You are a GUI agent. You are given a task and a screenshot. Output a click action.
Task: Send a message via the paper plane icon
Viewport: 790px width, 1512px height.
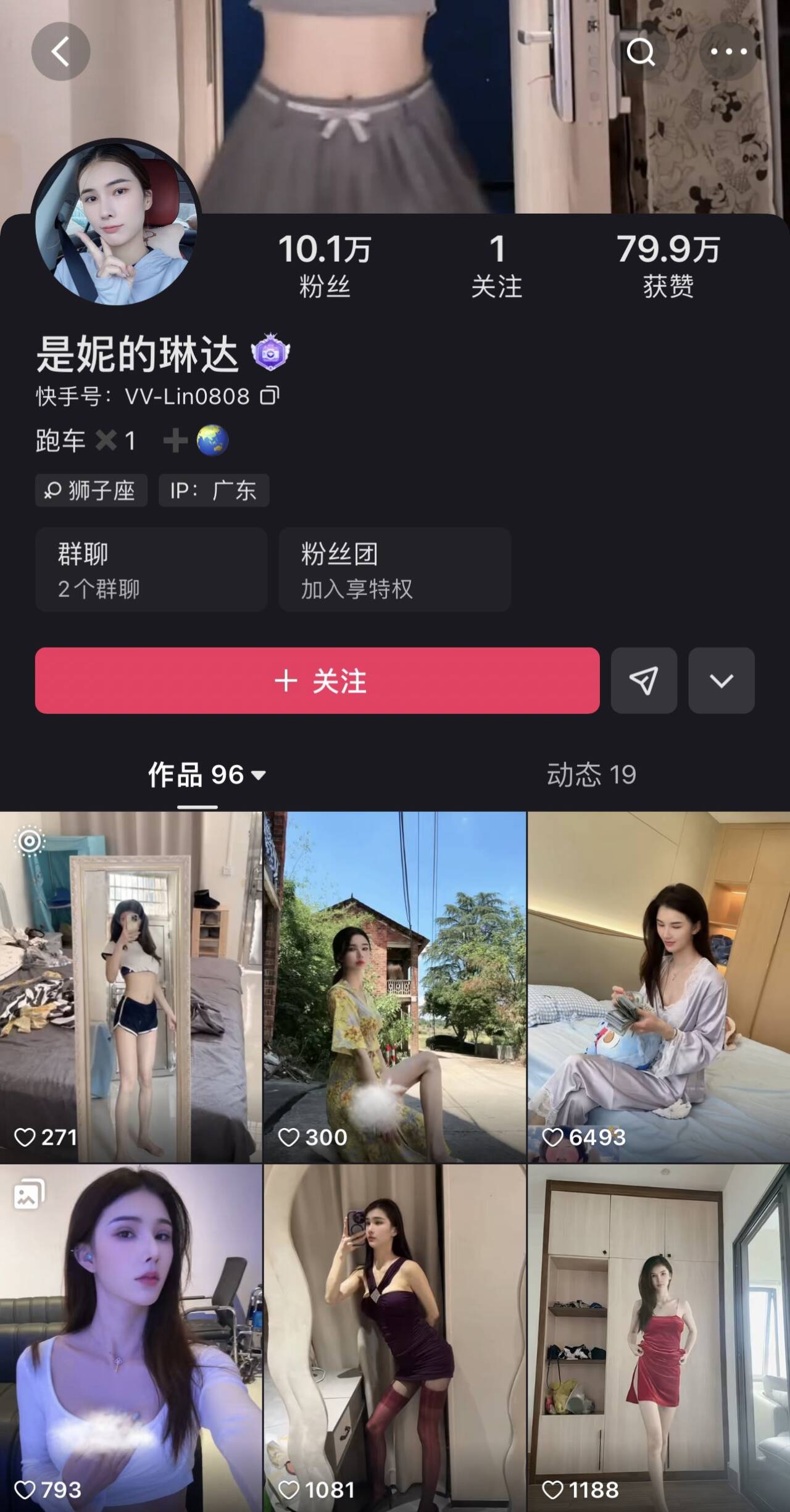(x=644, y=680)
